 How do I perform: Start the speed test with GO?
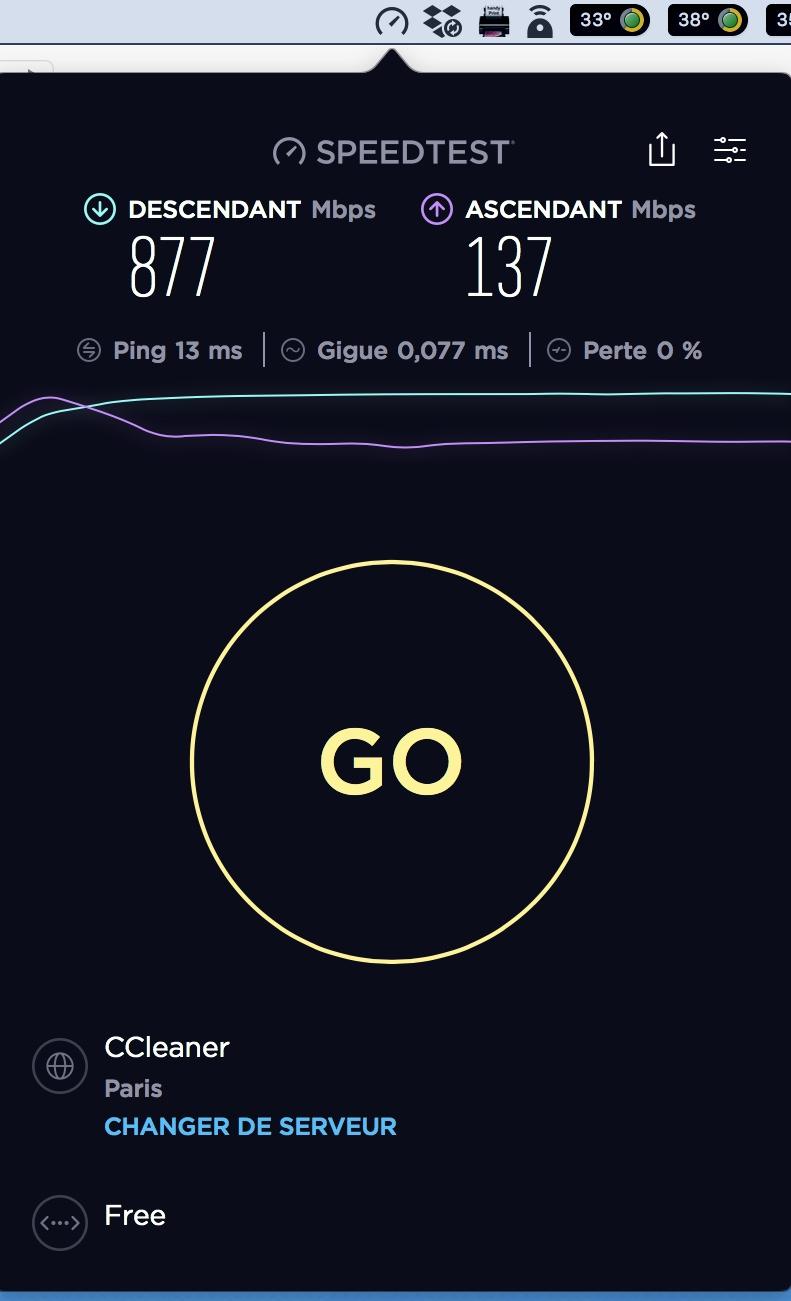pos(391,761)
